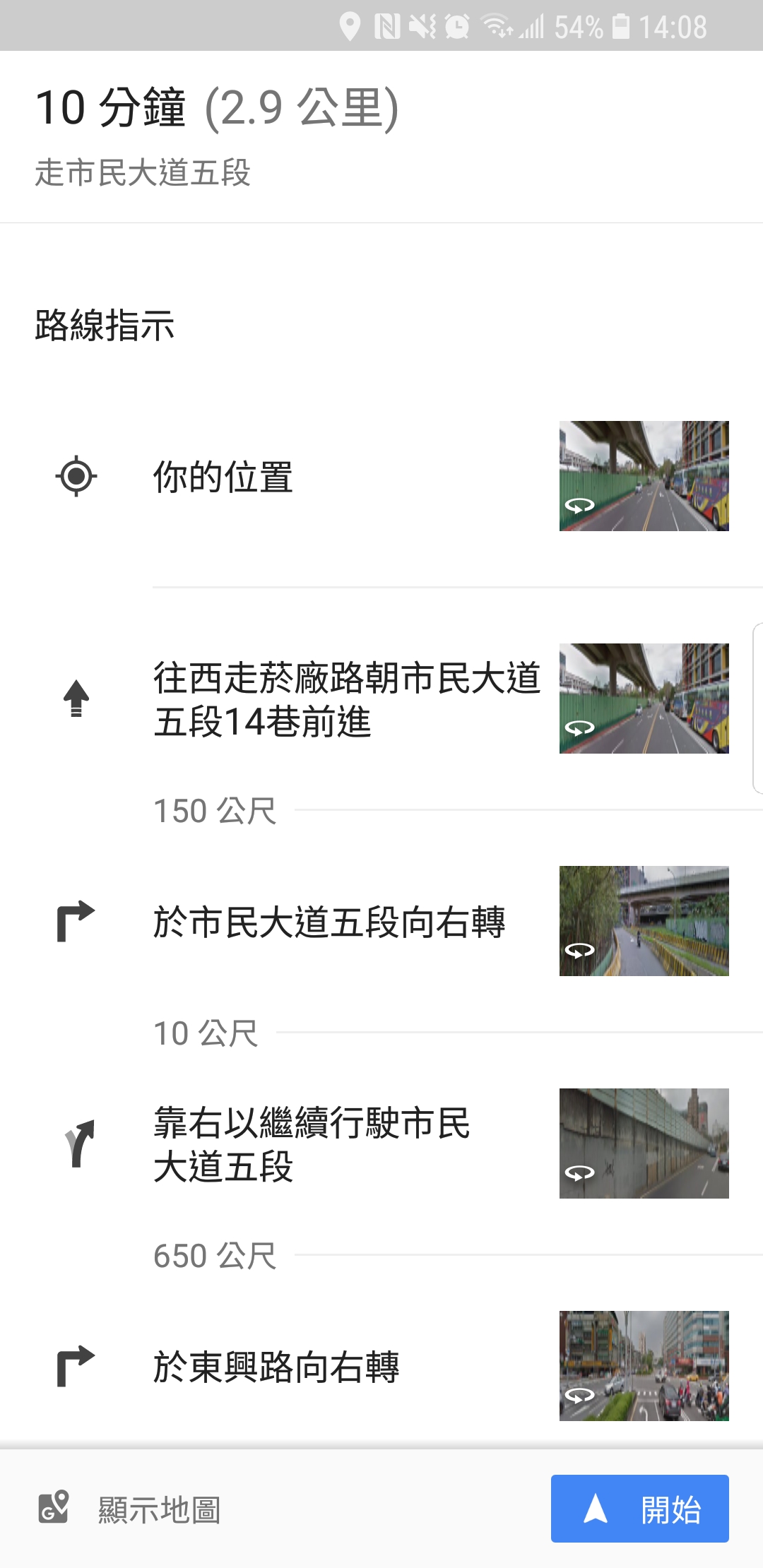763x1568 pixels.
Task: Start navigation with the 開始 button
Action: (639, 1508)
